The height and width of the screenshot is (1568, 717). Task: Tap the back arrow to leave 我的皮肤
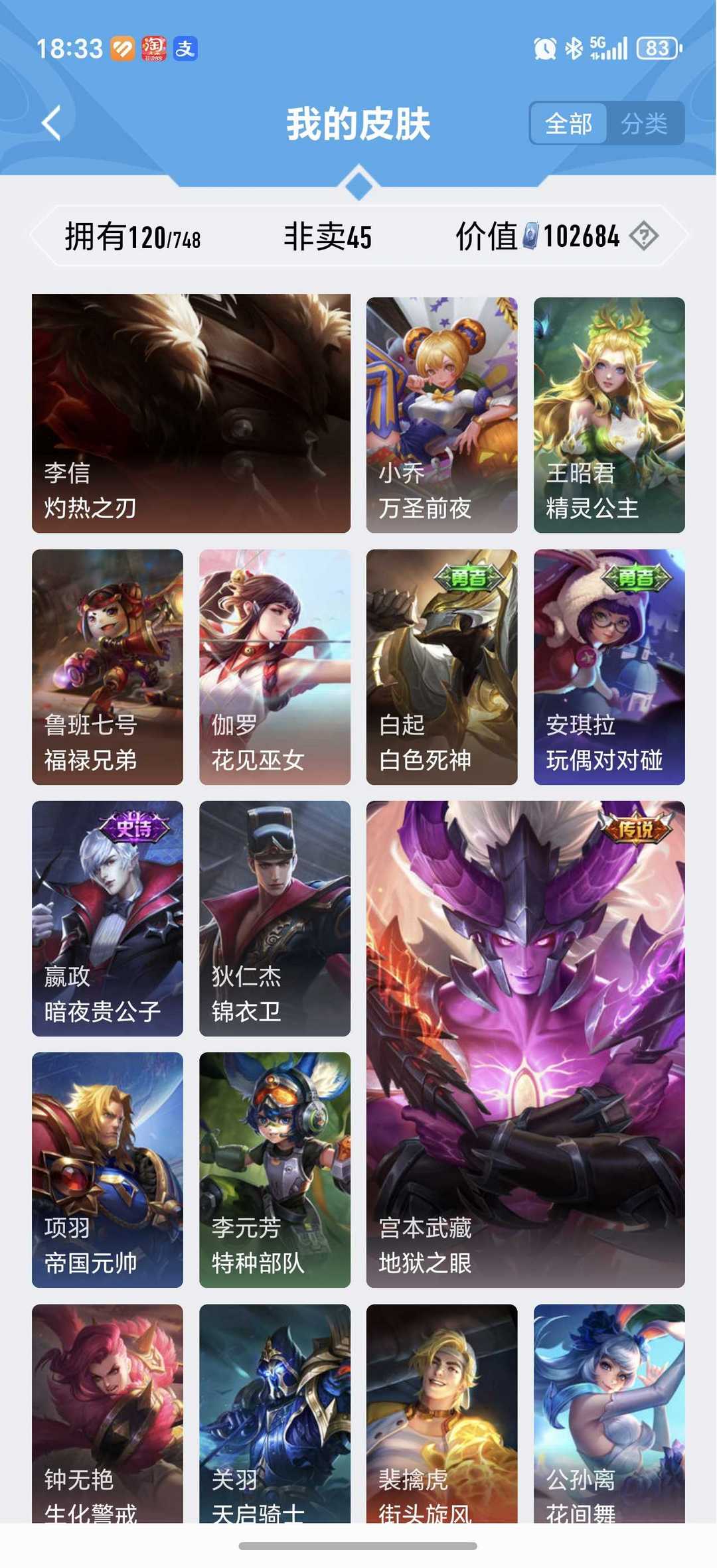[50, 123]
